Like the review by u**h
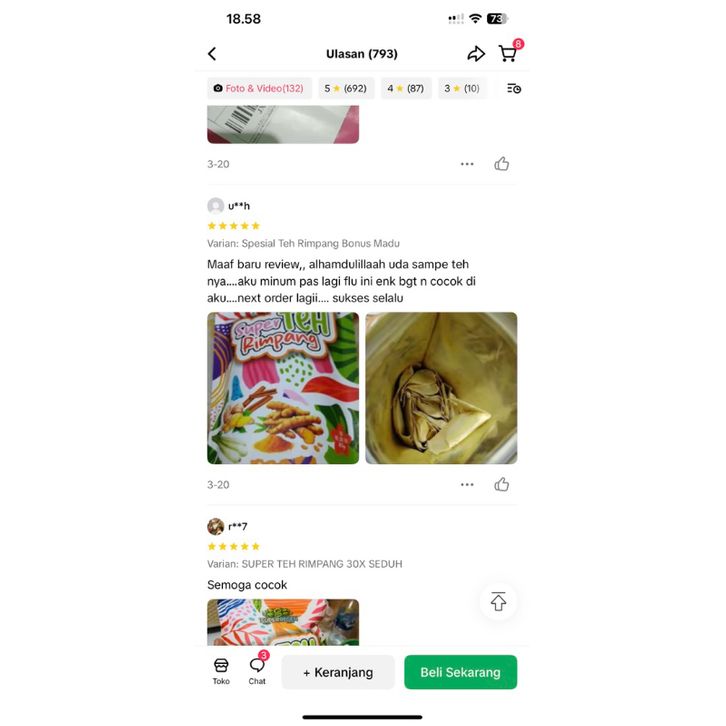The height and width of the screenshot is (726, 726). (x=502, y=484)
